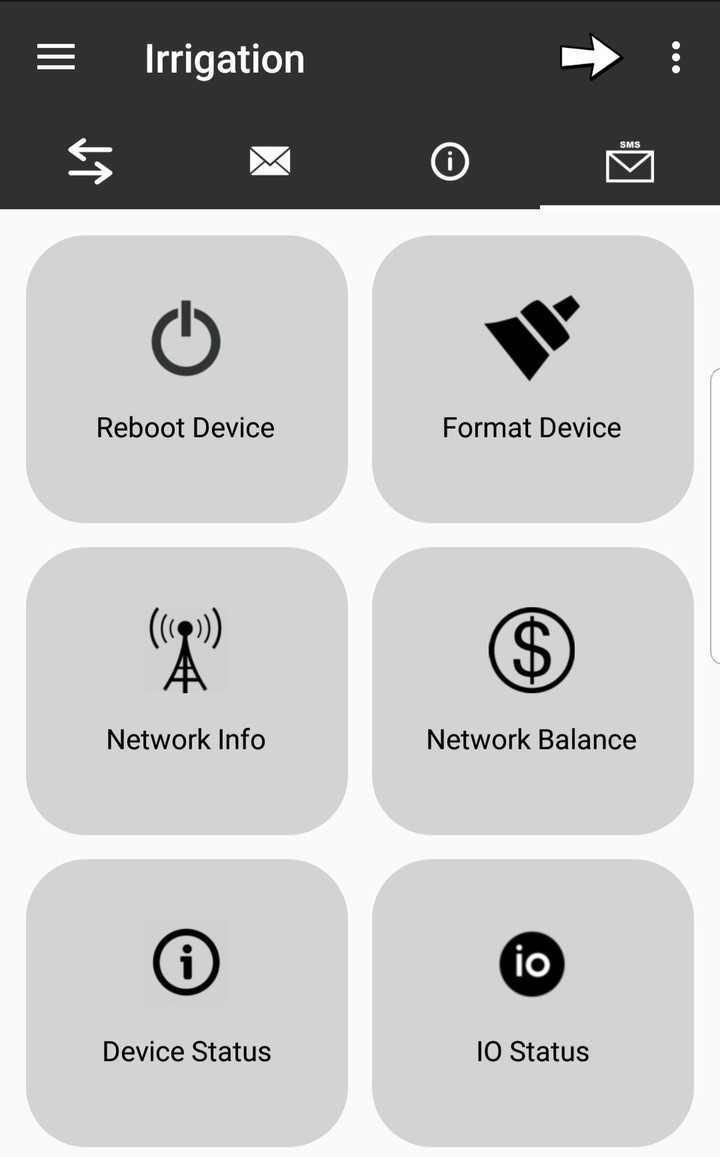This screenshot has width=720, height=1157.
Task: Open IO Status with the io icon
Action: [x=531, y=963]
